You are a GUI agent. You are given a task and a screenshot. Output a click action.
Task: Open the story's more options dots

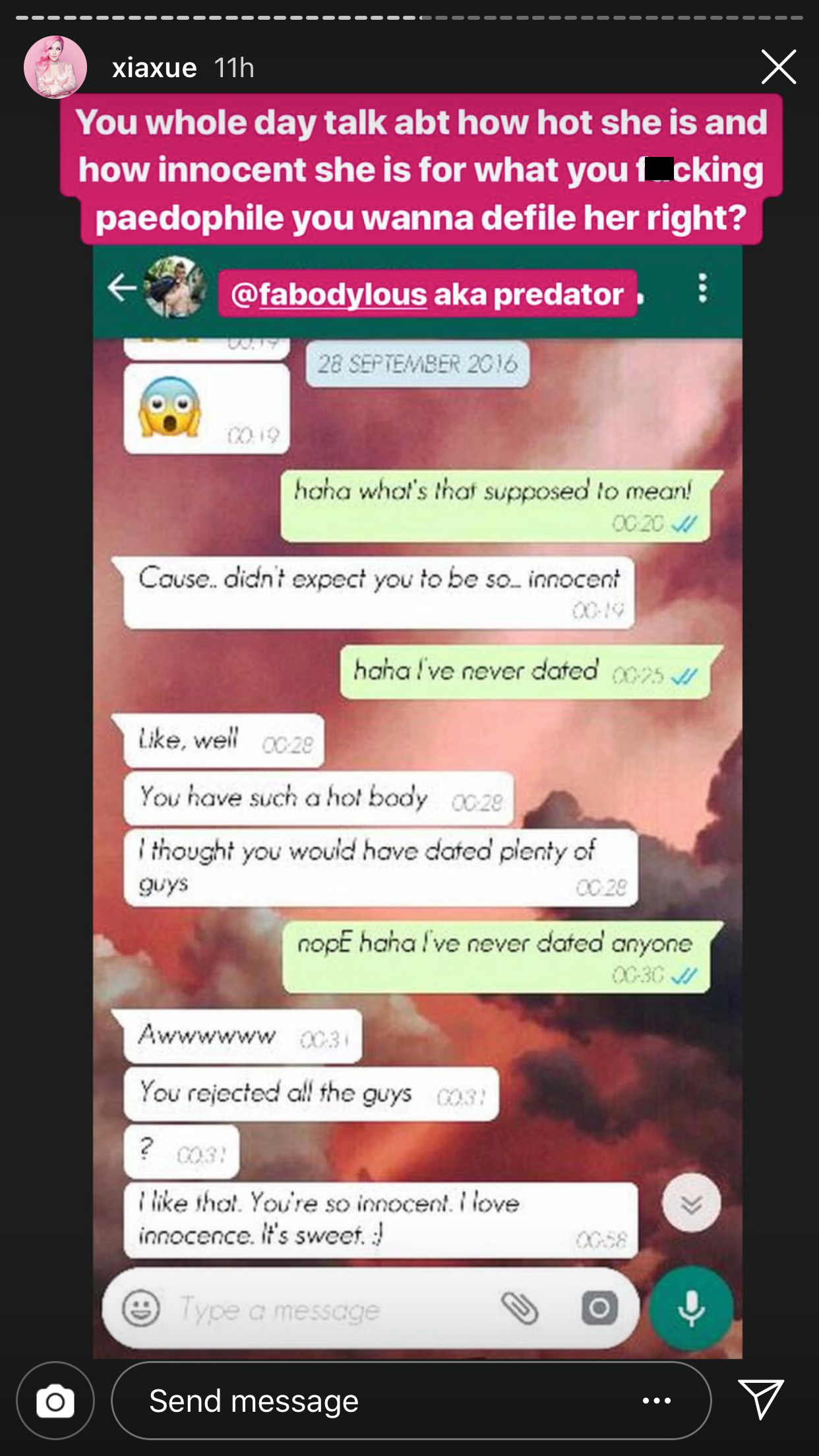pos(657,1401)
